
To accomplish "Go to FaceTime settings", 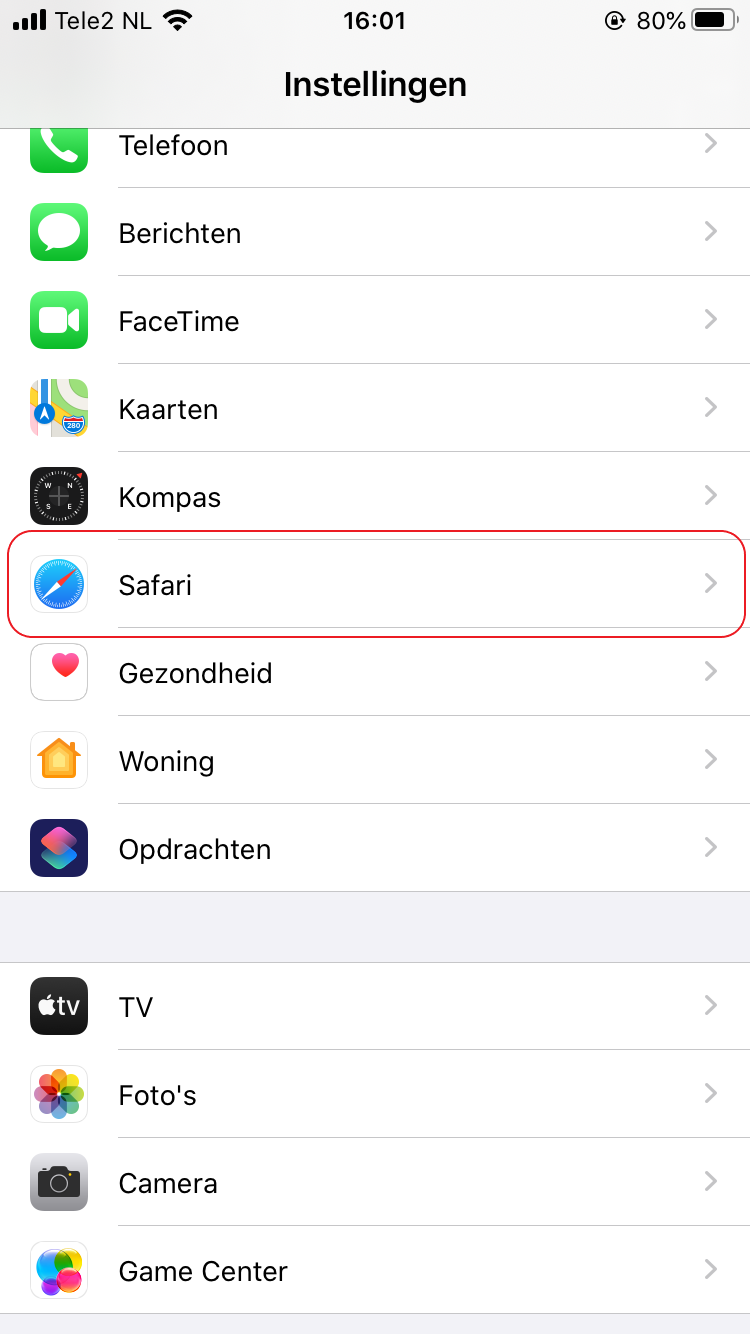I will [x=375, y=321].
